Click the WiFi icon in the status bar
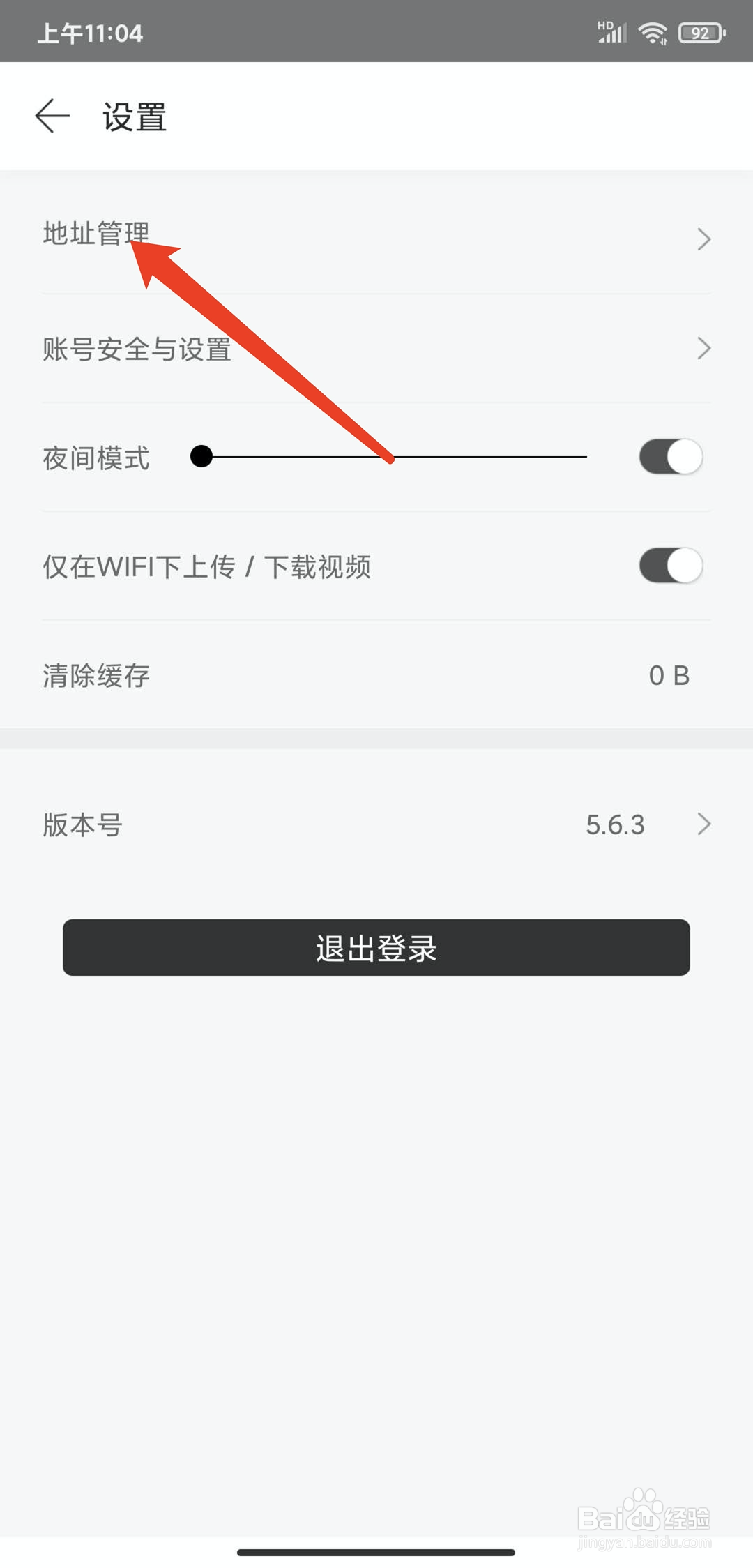Screen dimensions: 753x1568 [653, 31]
